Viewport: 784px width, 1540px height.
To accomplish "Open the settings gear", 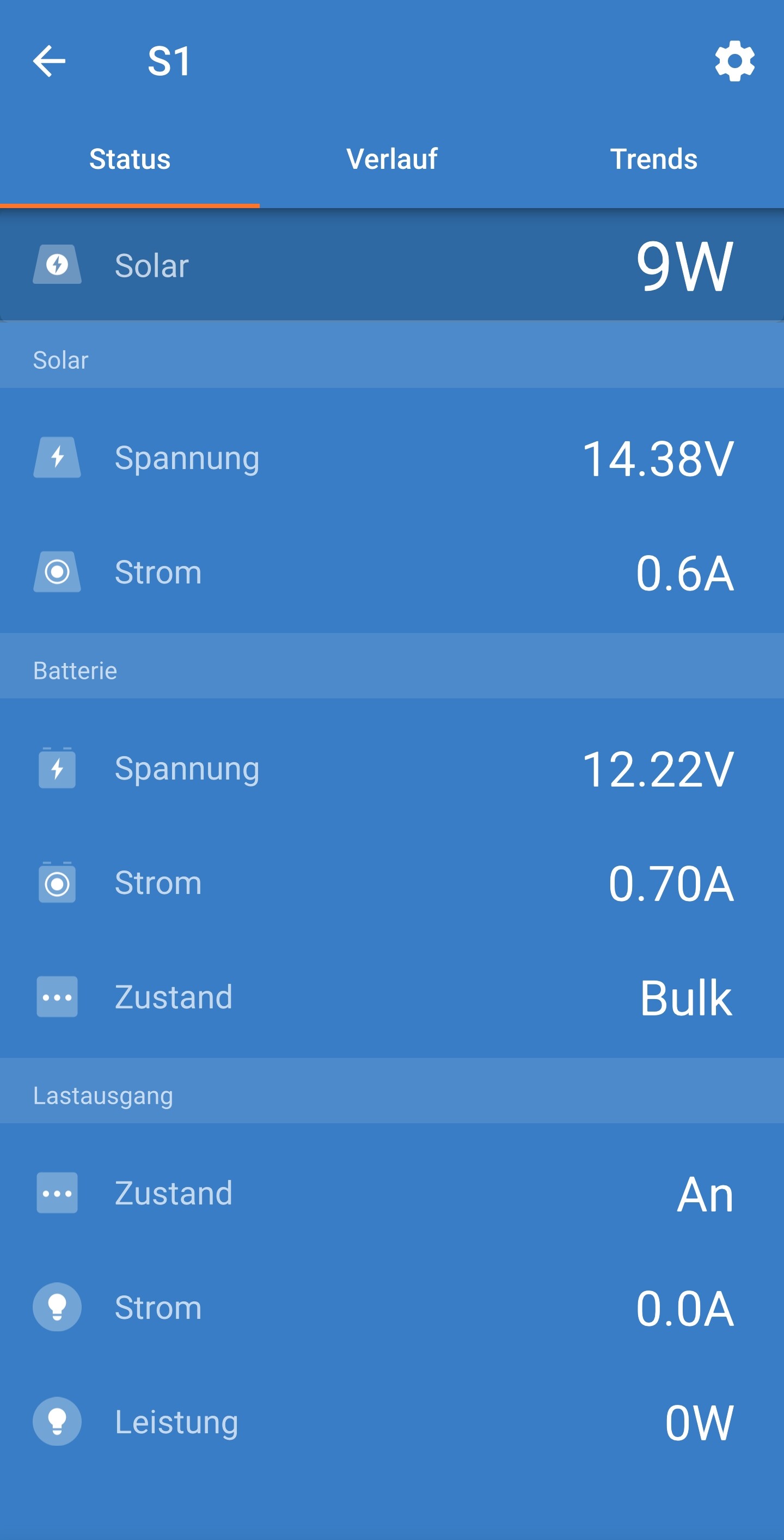I will coord(734,61).
